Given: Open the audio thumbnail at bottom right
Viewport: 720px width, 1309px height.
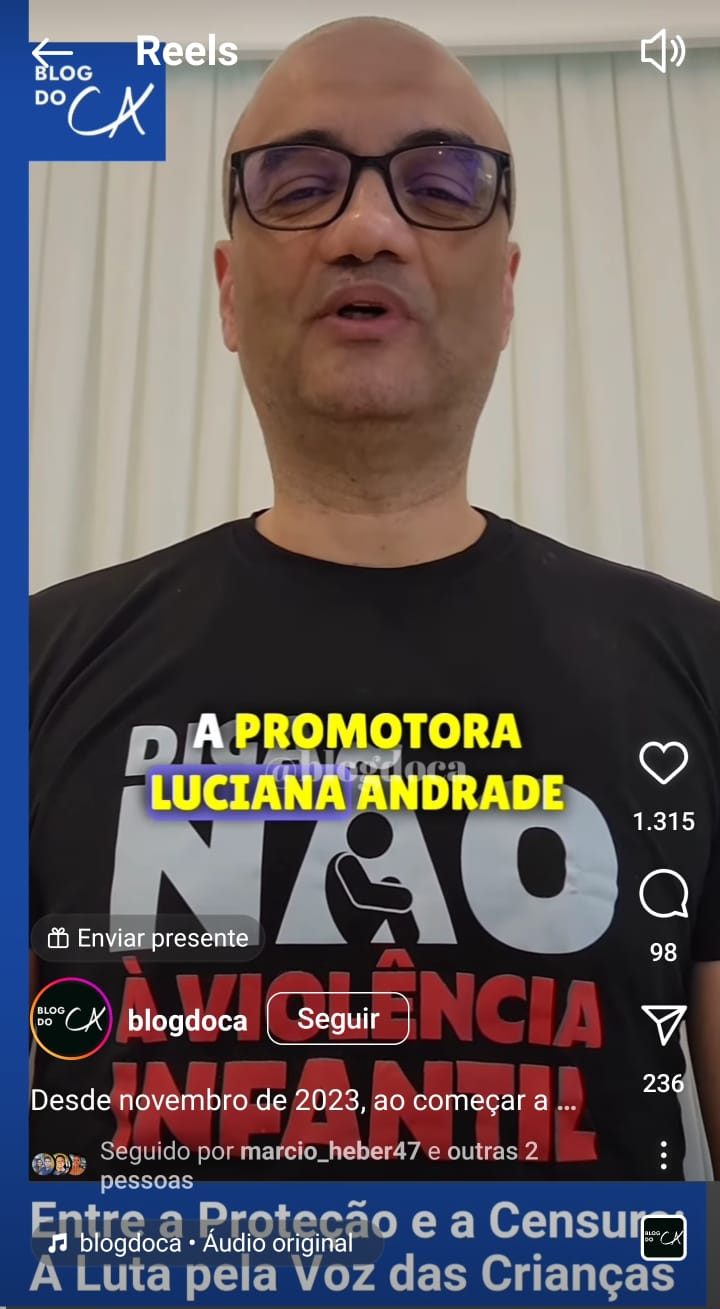Looking at the screenshot, I should 664,1238.
